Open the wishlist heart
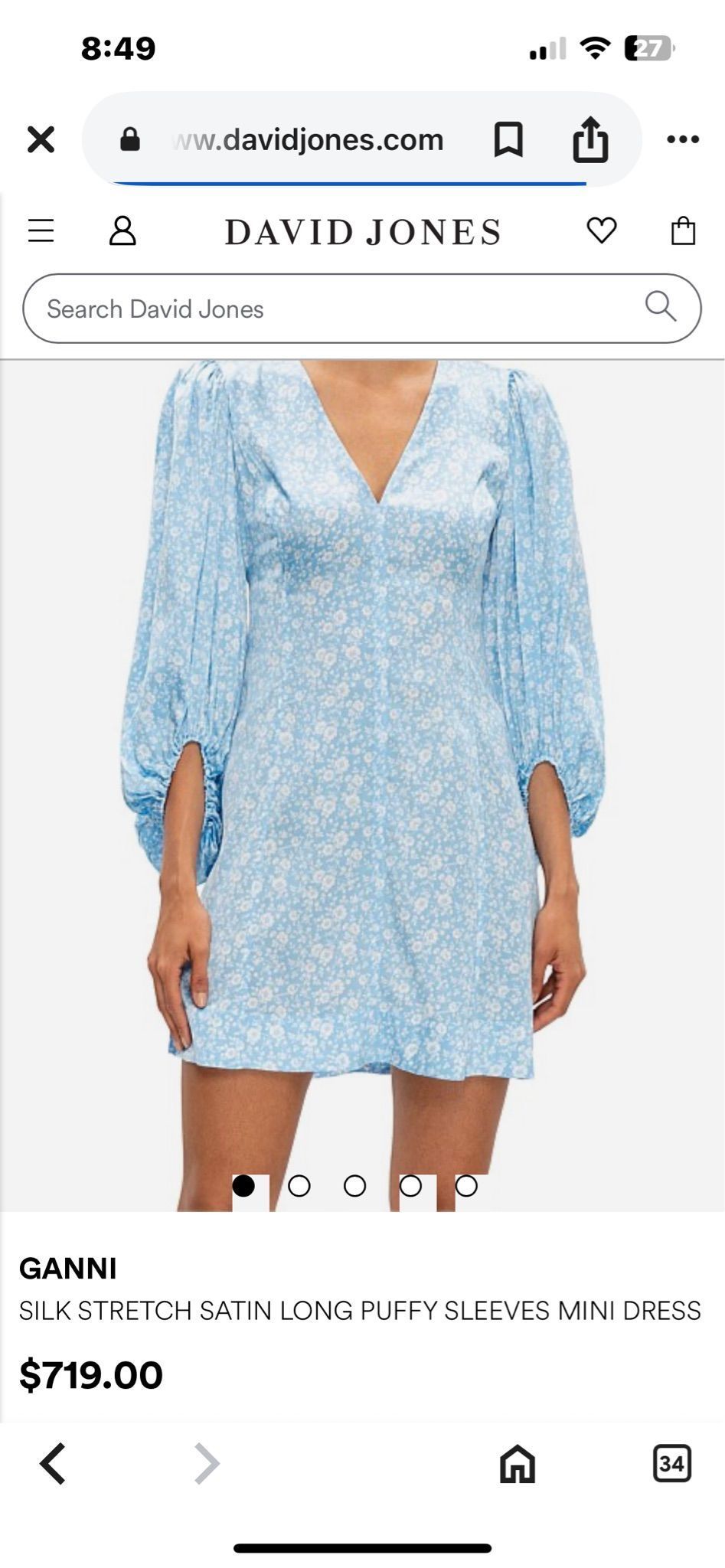The image size is (725, 1568). coord(602,230)
